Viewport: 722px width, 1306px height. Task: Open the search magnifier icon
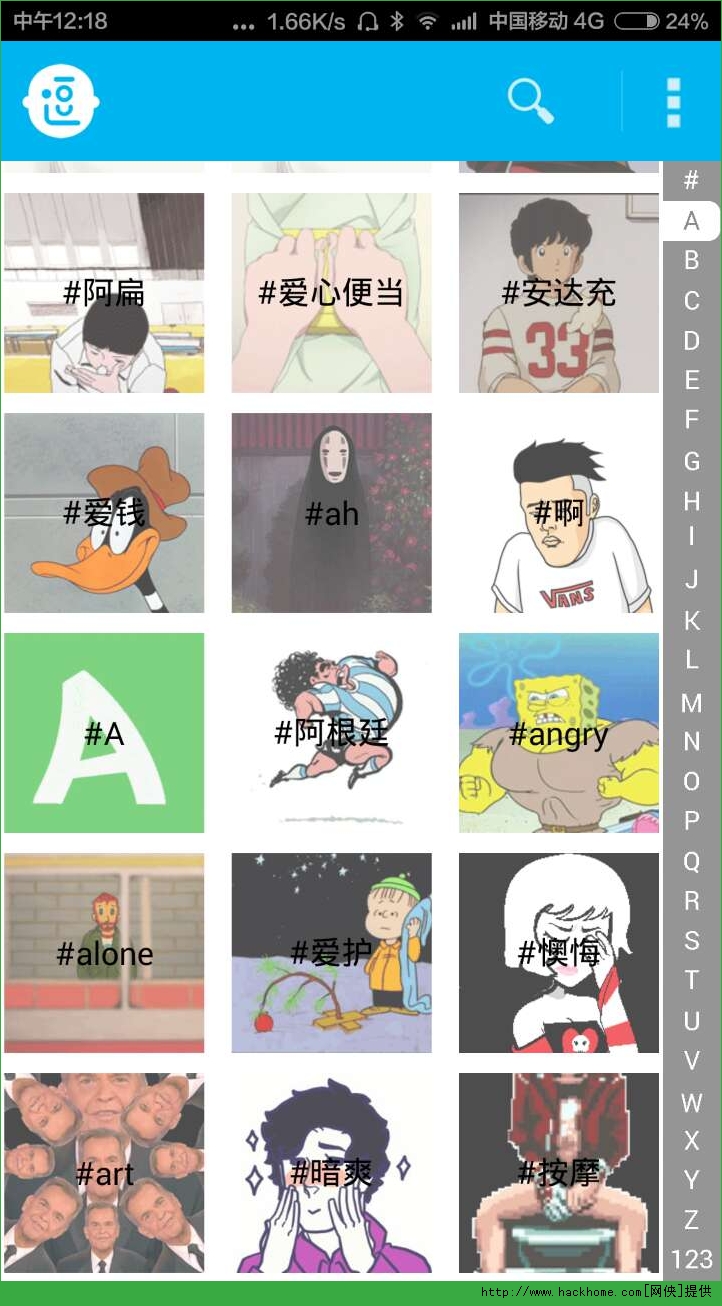pyautogui.click(x=530, y=101)
